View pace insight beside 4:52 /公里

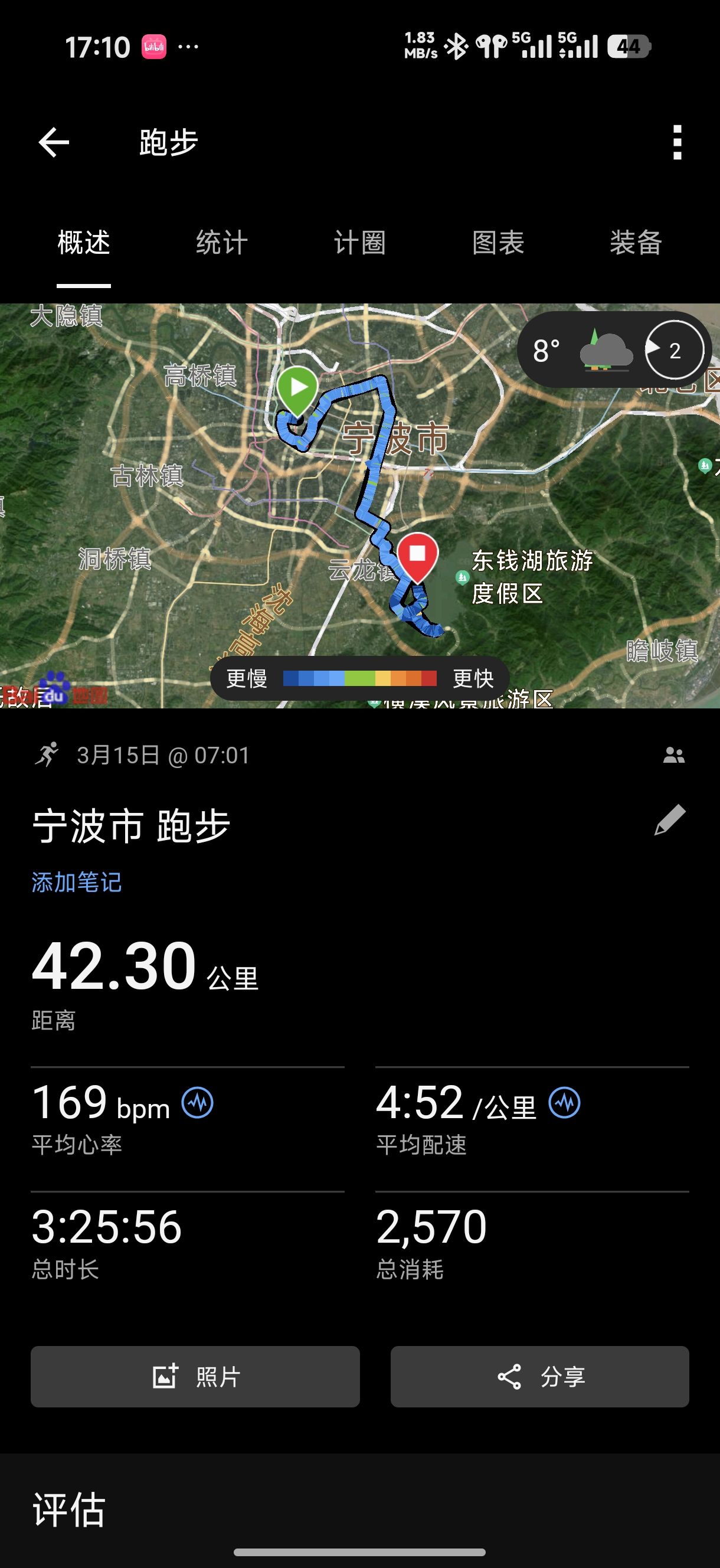tap(564, 1102)
